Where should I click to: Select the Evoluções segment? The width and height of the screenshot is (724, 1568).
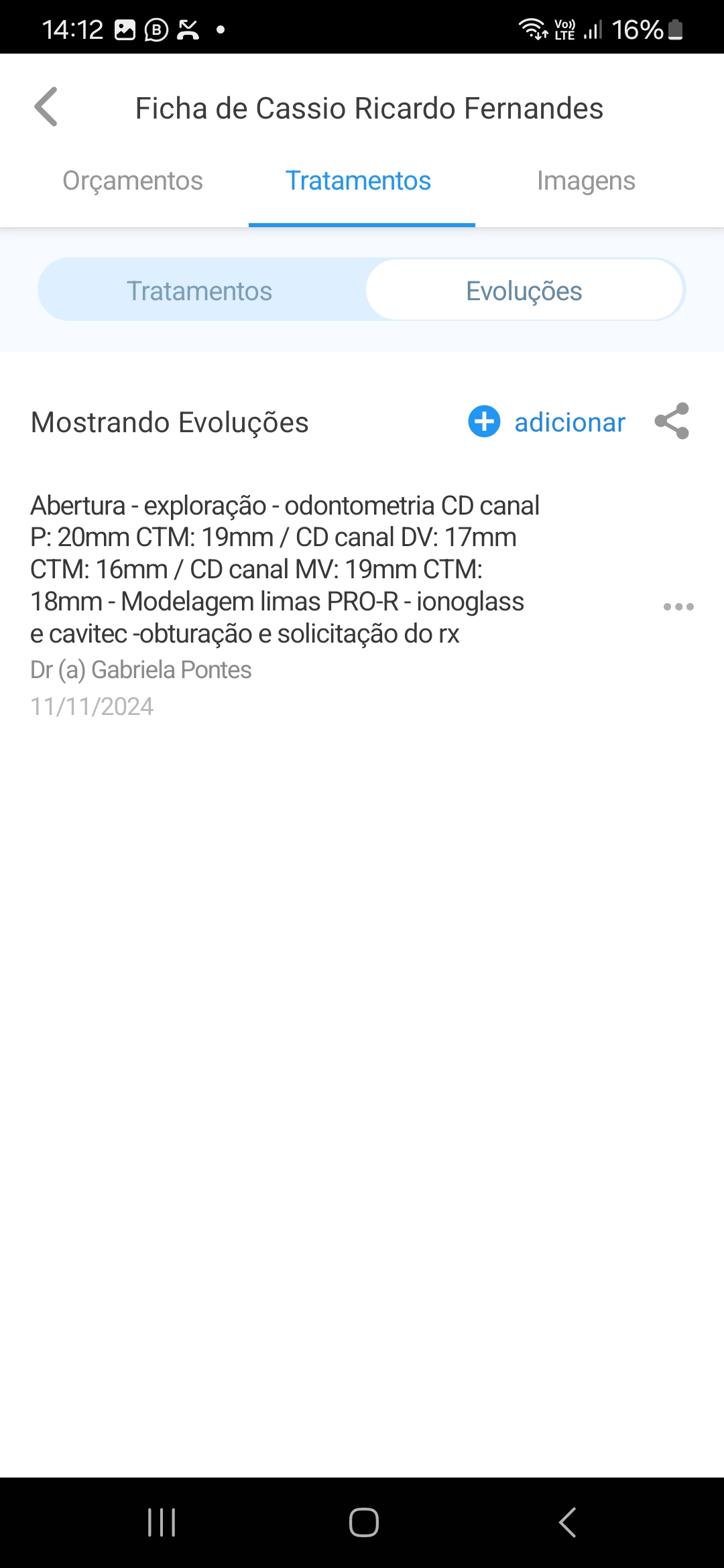click(524, 291)
